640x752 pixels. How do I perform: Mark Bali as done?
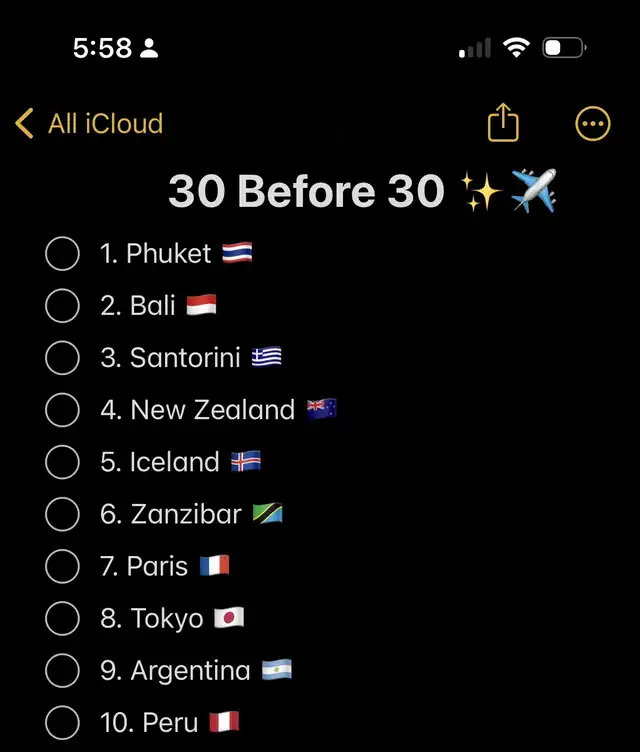[62, 306]
